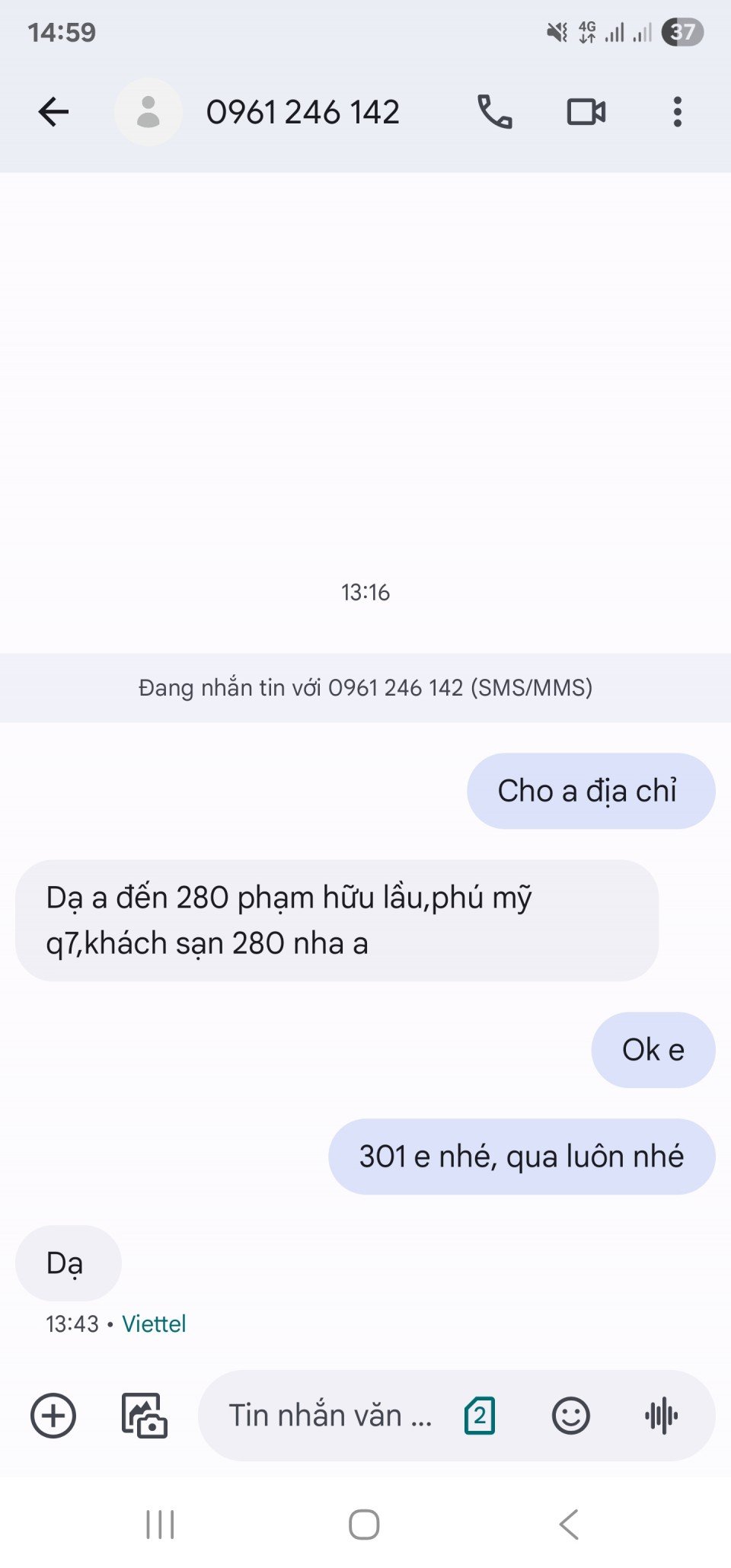
Task: Open contact avatar for 0961 246 142
Action: (148, 112)
